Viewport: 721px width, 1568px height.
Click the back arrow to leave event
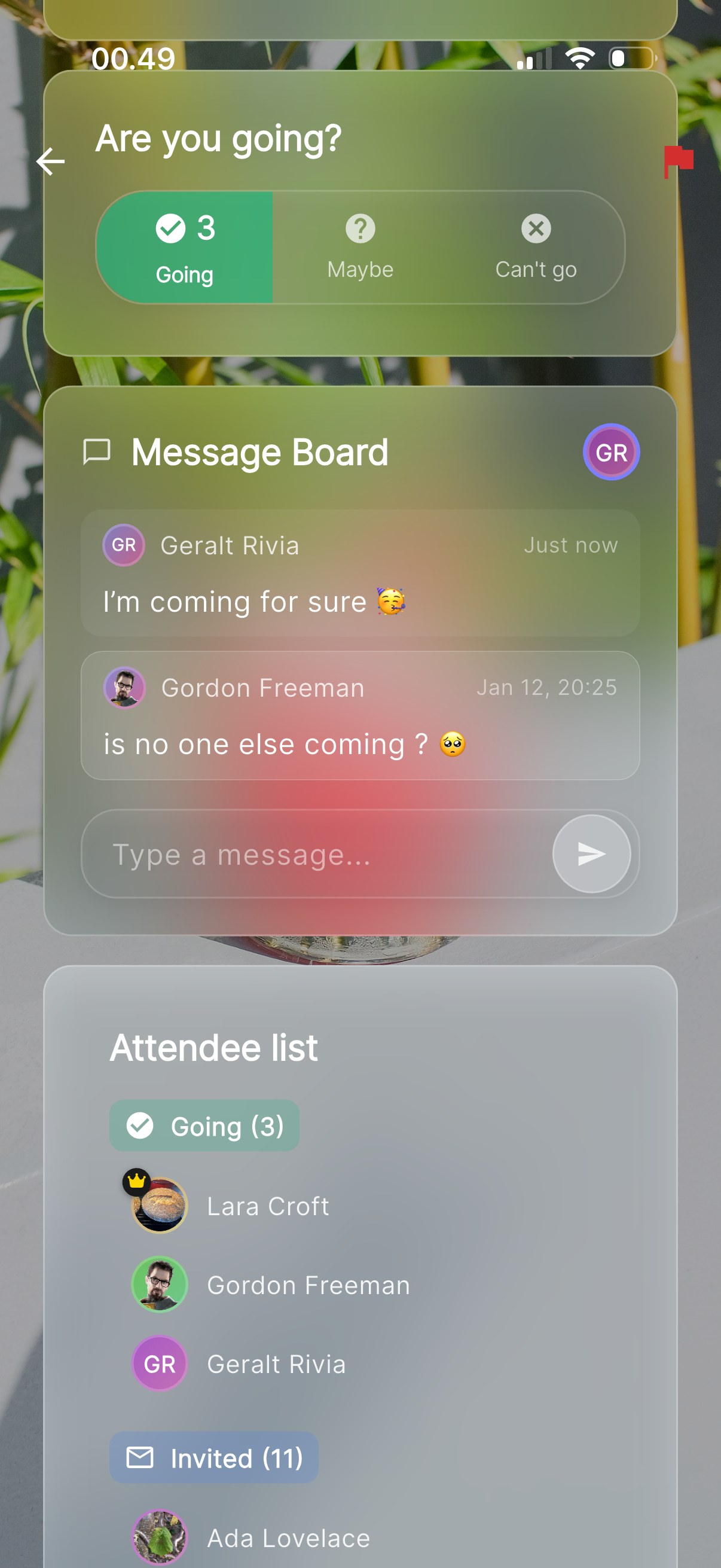tap(51, 161)
